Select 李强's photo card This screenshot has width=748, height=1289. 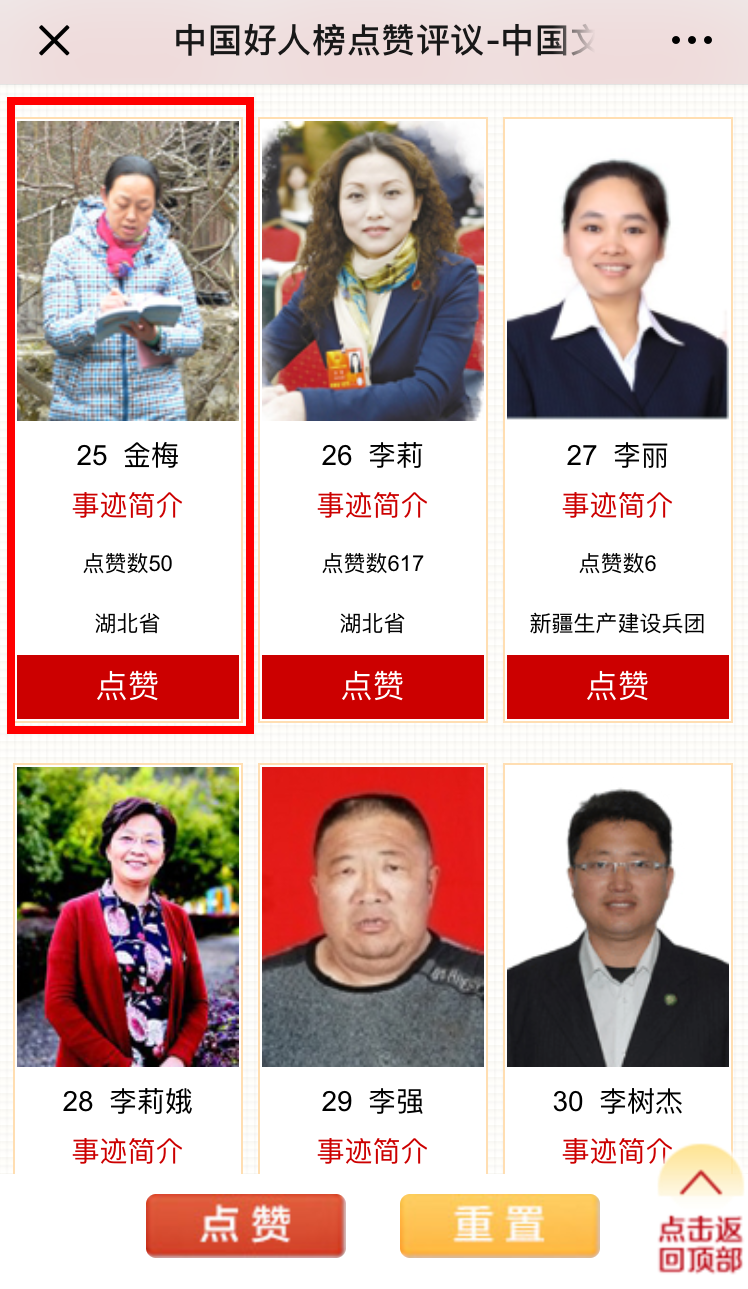point(372,916)
